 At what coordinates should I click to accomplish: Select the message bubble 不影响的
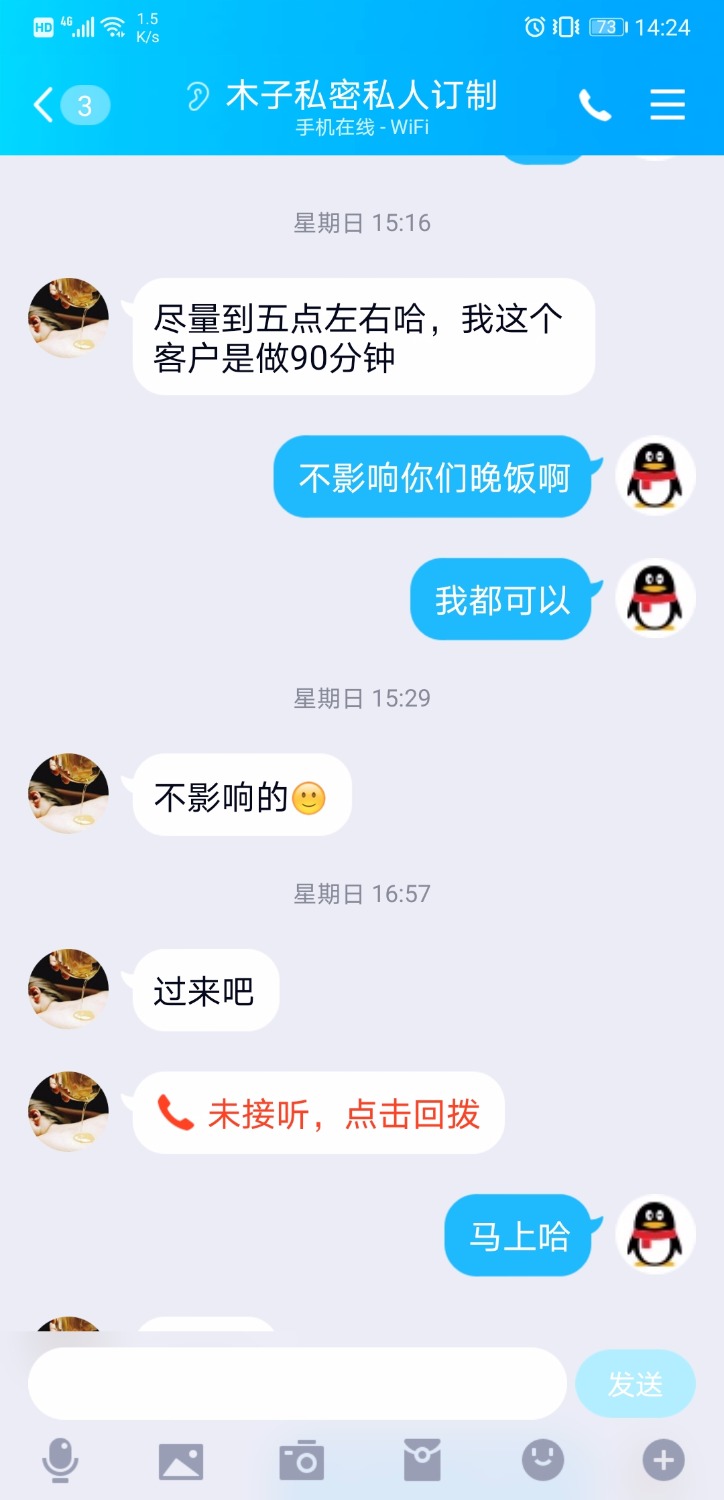point(240,793)
